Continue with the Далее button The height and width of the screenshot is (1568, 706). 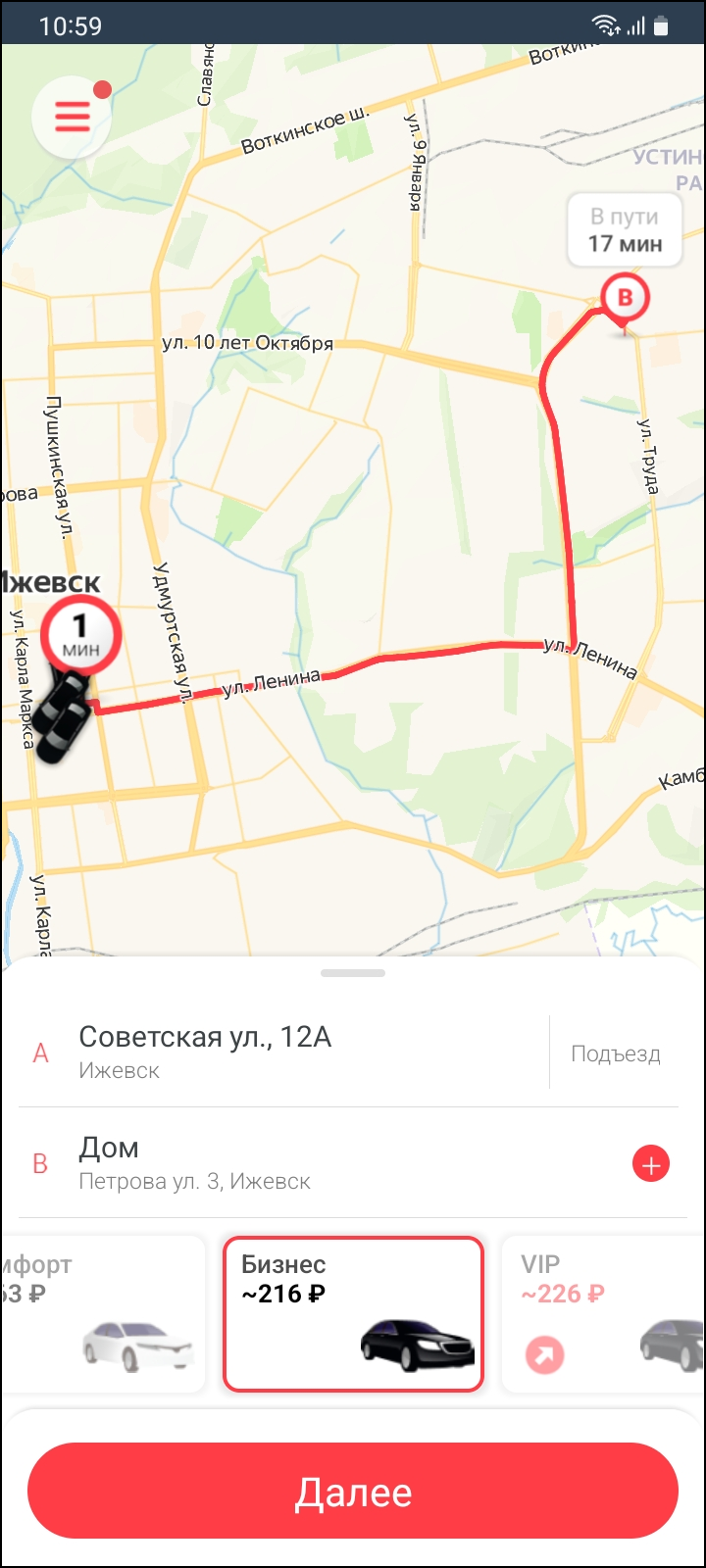point(353,1492)
